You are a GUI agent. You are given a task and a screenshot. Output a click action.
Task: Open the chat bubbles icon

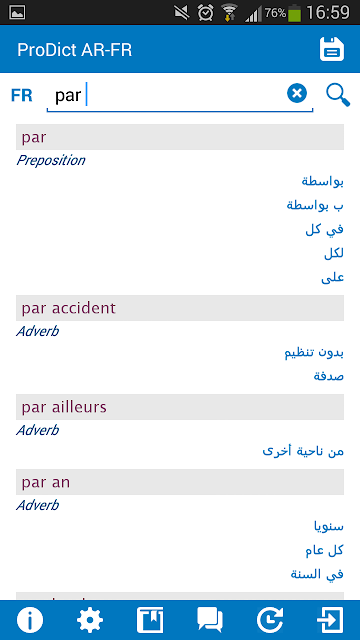[x=210, y=620]
